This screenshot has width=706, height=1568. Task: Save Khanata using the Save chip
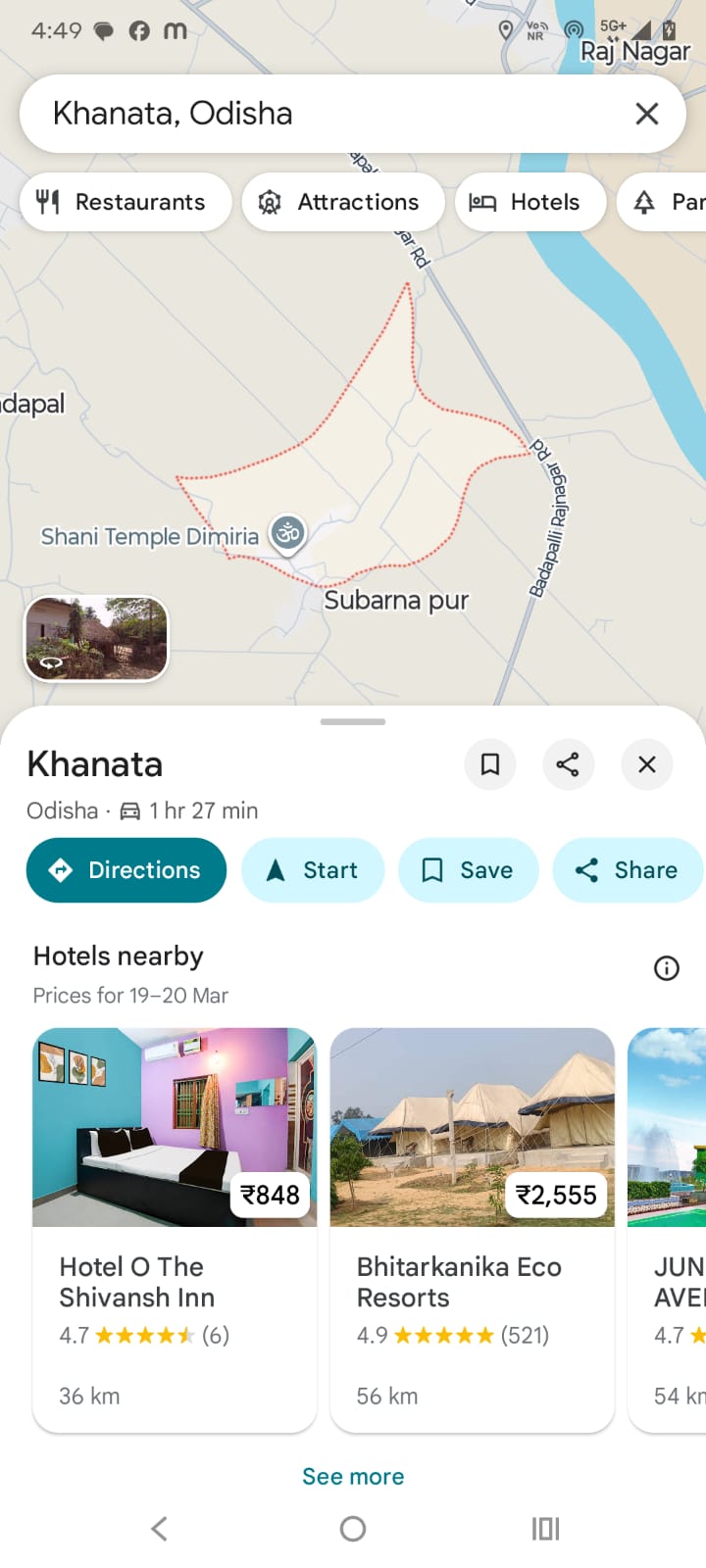pyautogui.click(x=468, y=870)
